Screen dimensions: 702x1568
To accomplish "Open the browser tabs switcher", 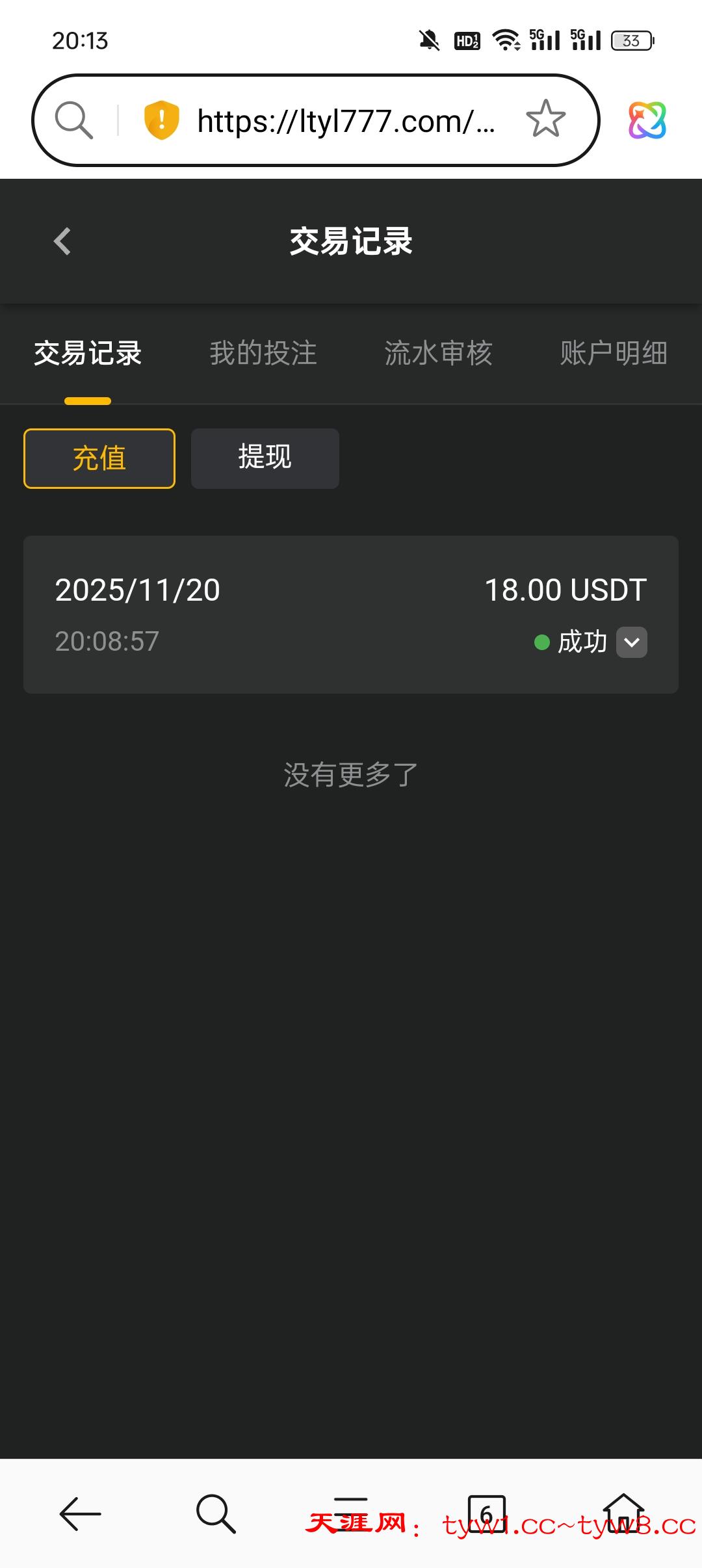I will (486, 1513).
